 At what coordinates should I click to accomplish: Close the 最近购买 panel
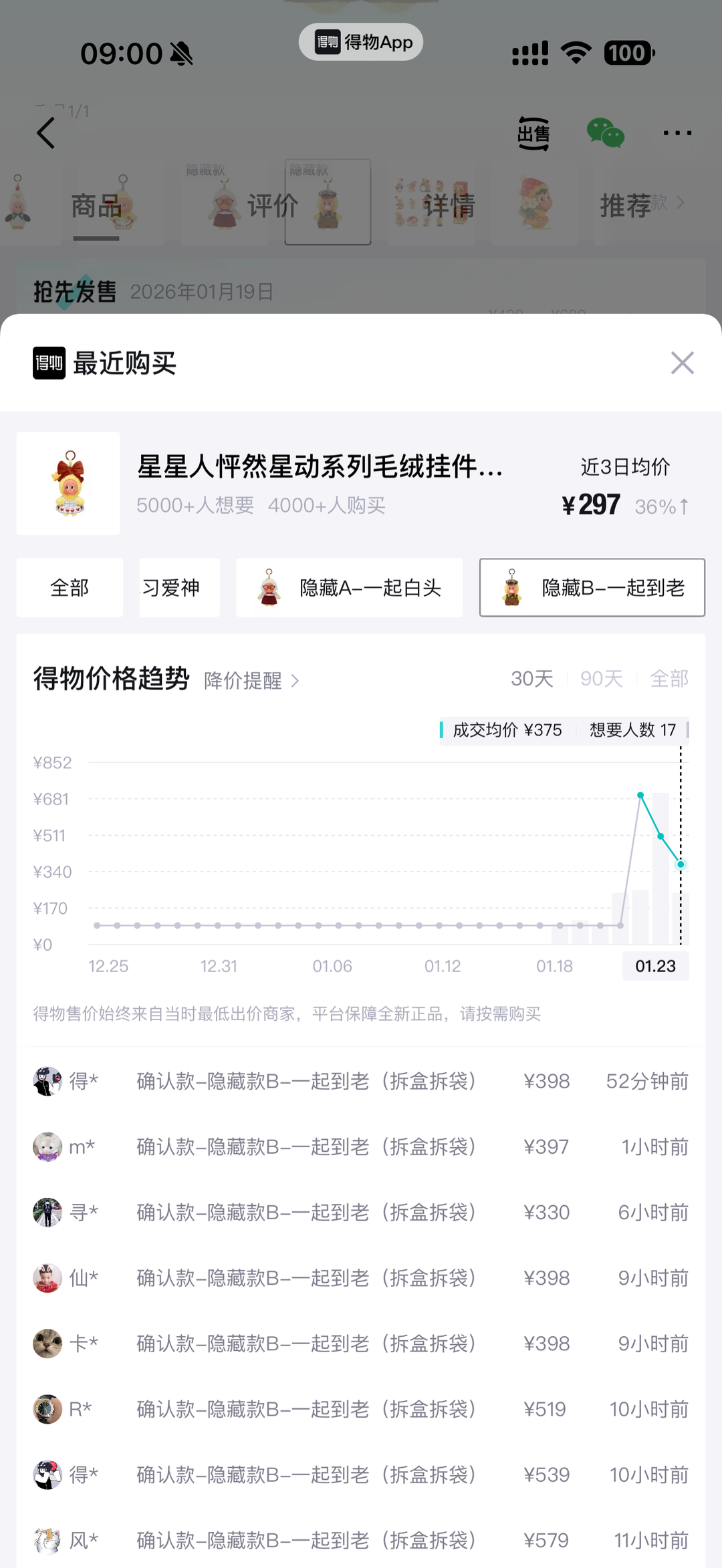point(682,363)
